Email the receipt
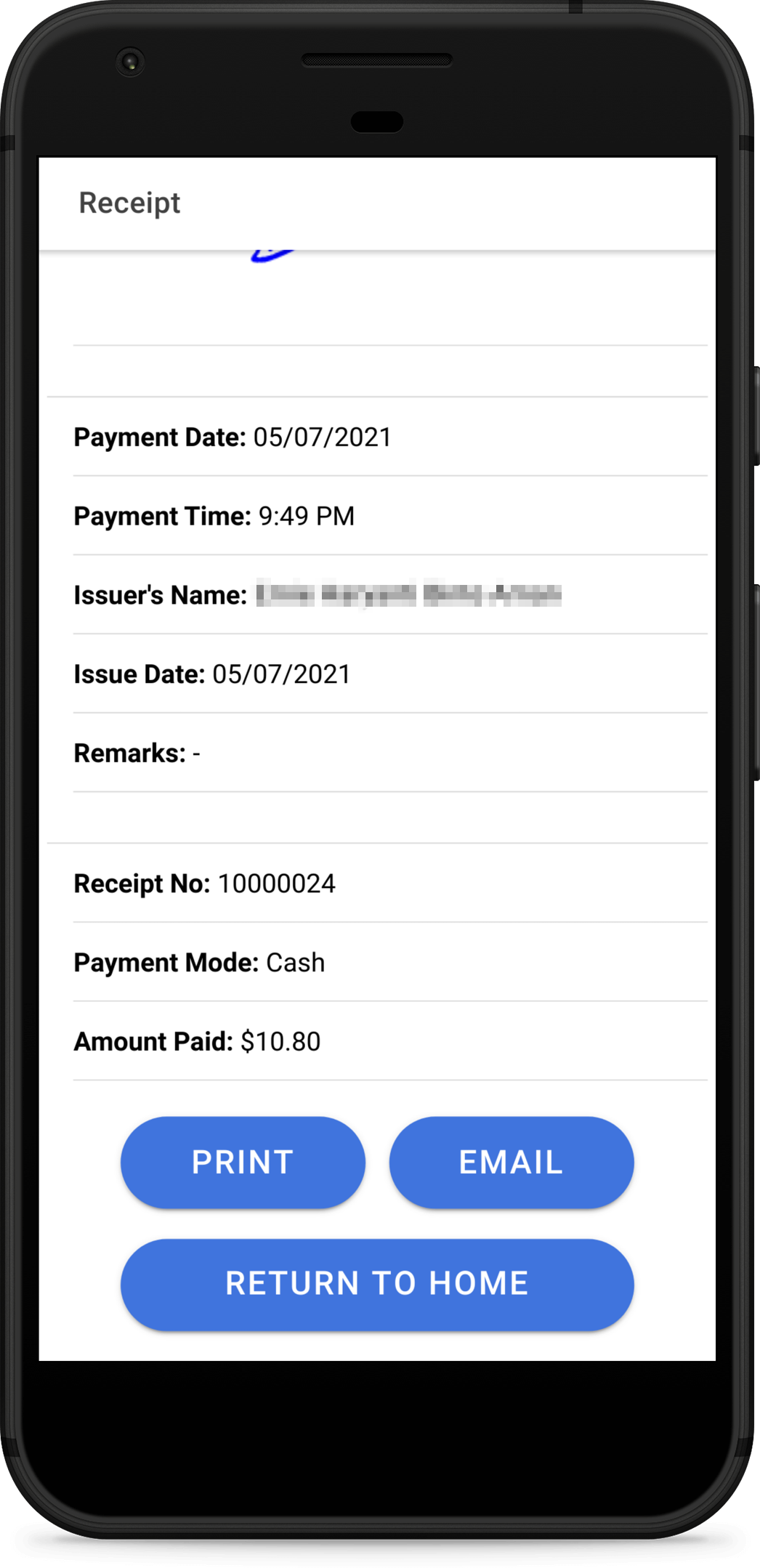The height and width of the screenshot is (1568, 760). 512,1162
